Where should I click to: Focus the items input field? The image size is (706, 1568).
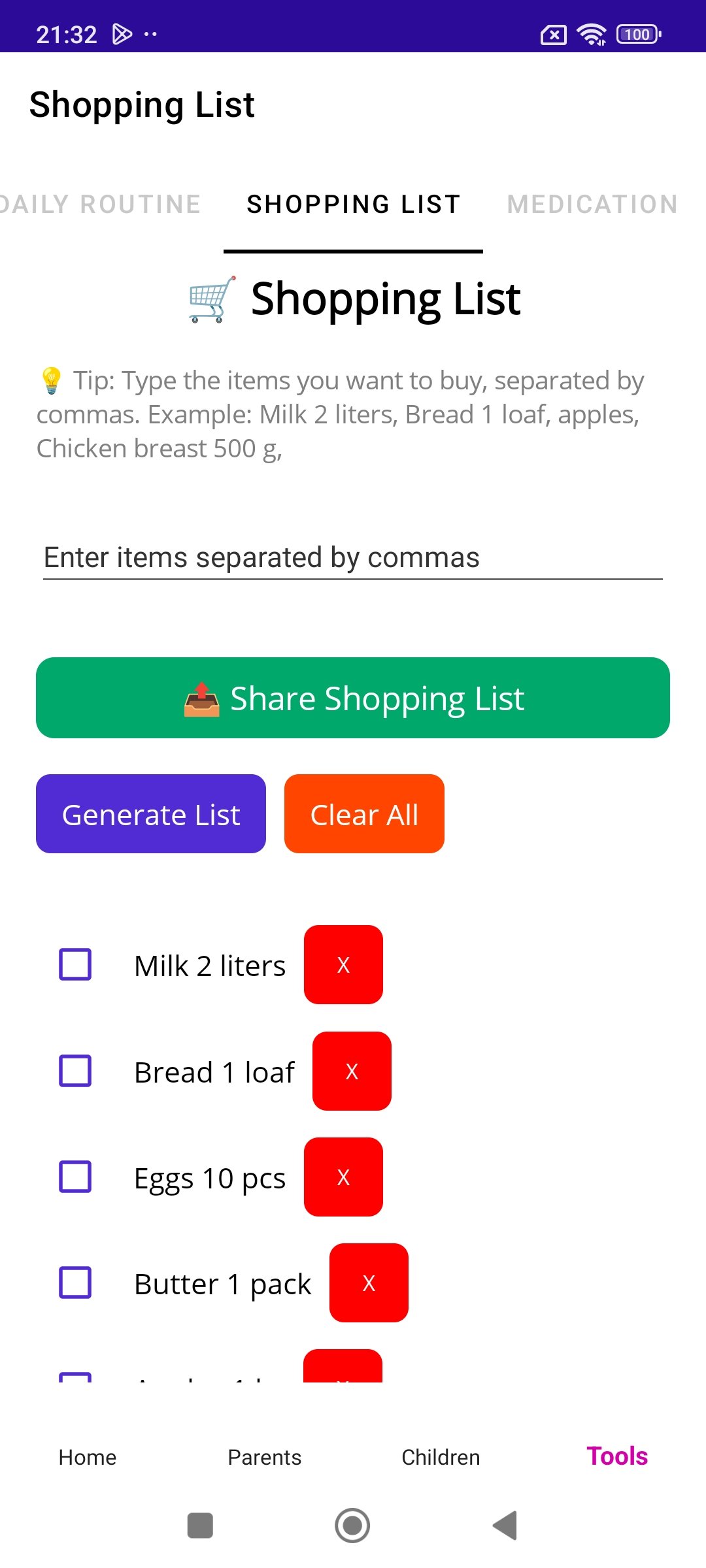tap(353, 557)
